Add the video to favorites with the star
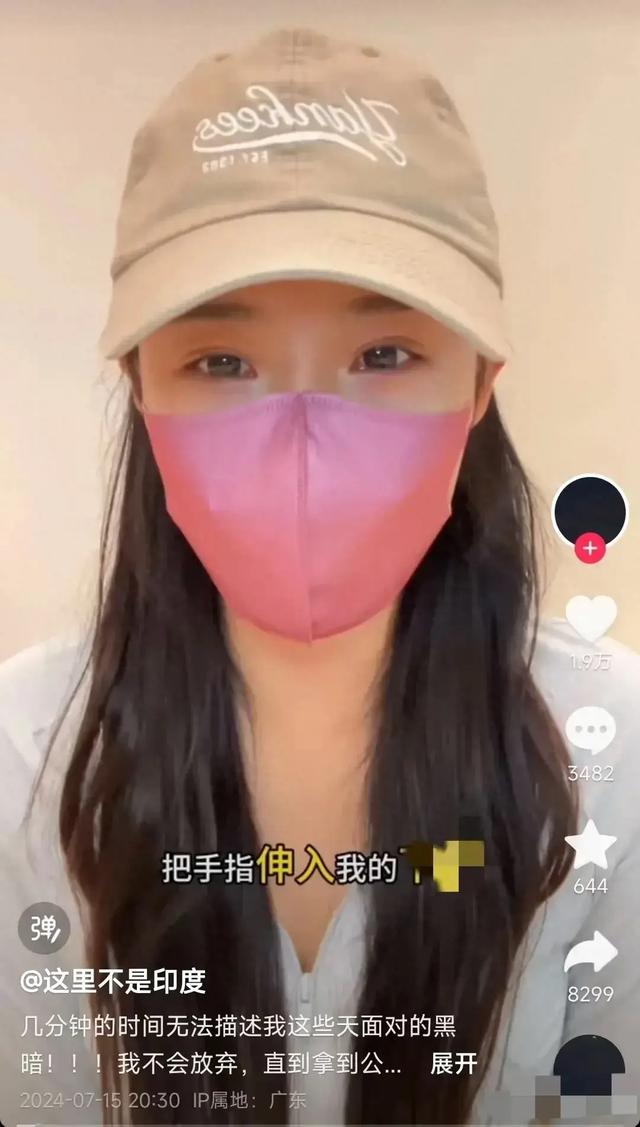640x1127 pixels. (x=591, y=845)
